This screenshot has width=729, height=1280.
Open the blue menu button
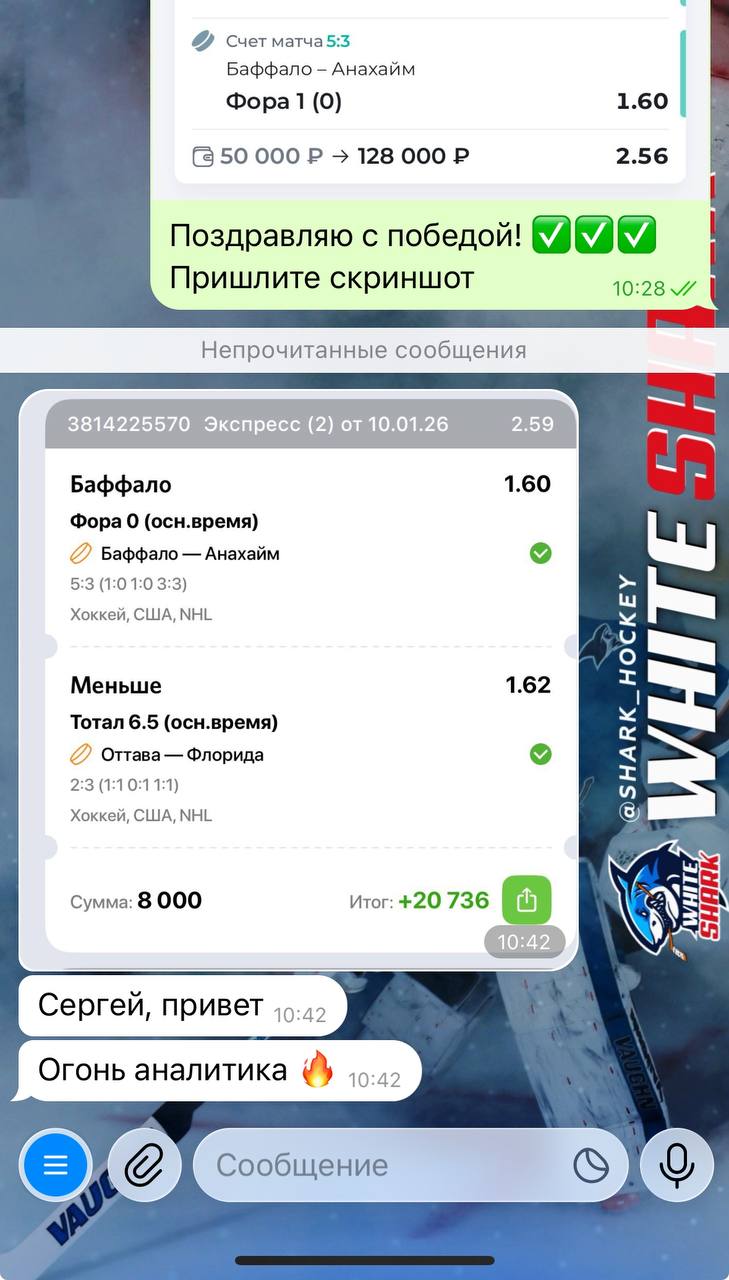point(56,1165)
